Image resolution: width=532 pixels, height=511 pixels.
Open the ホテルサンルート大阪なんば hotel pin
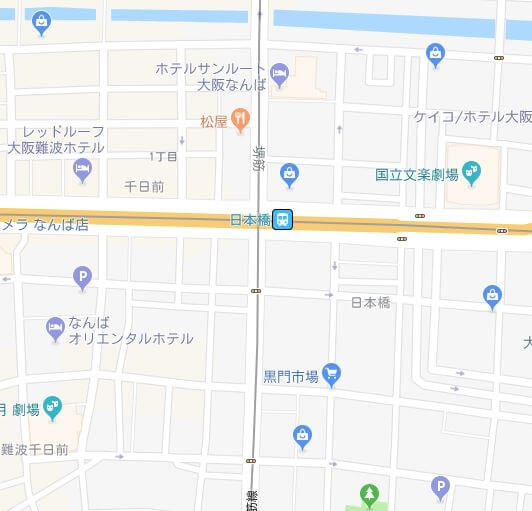(x=280, y=75)
